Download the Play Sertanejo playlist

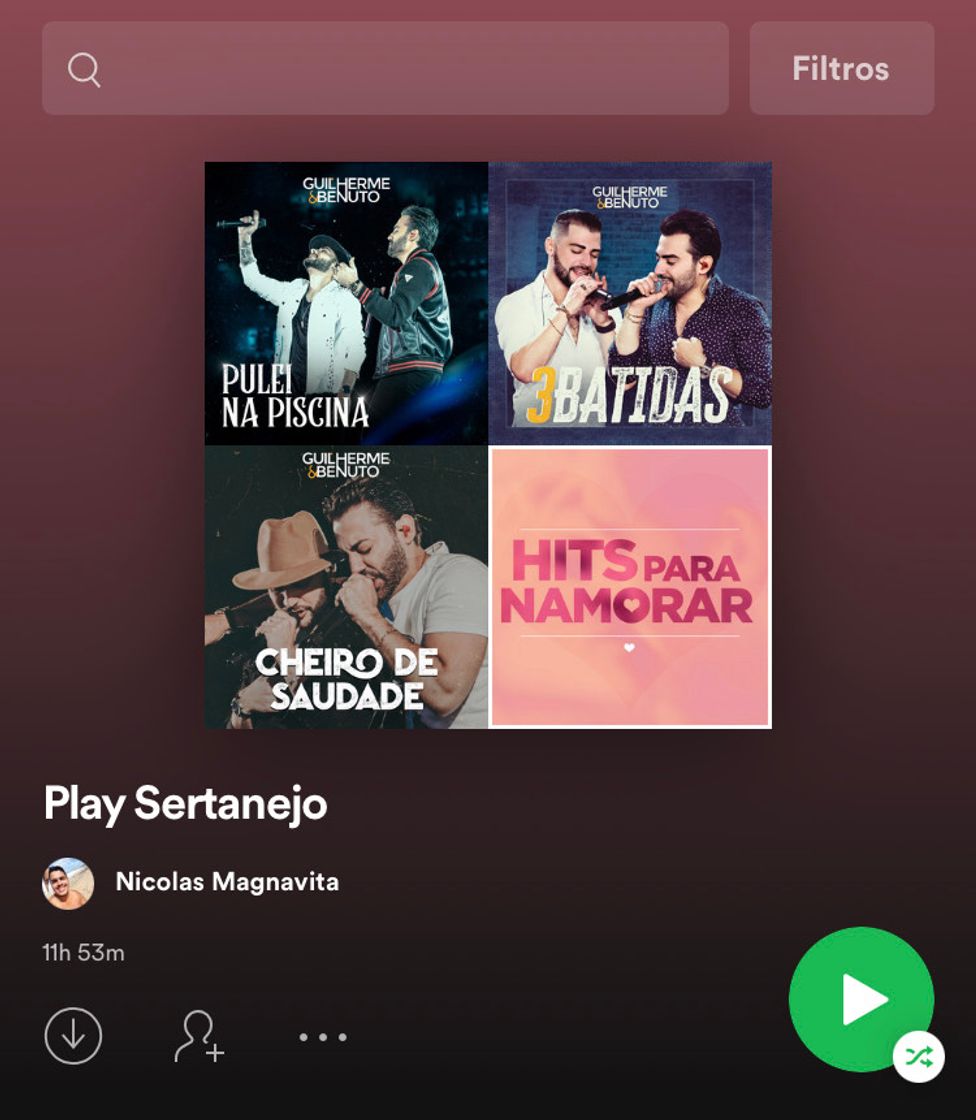[73, 1035]
